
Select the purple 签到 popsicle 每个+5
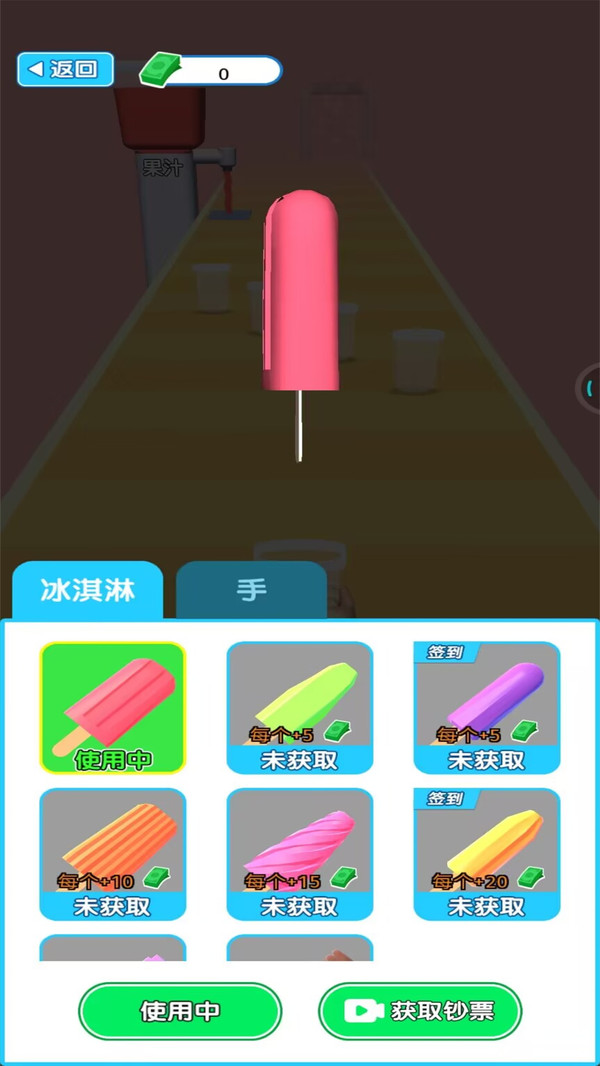[x=487, y=707]
